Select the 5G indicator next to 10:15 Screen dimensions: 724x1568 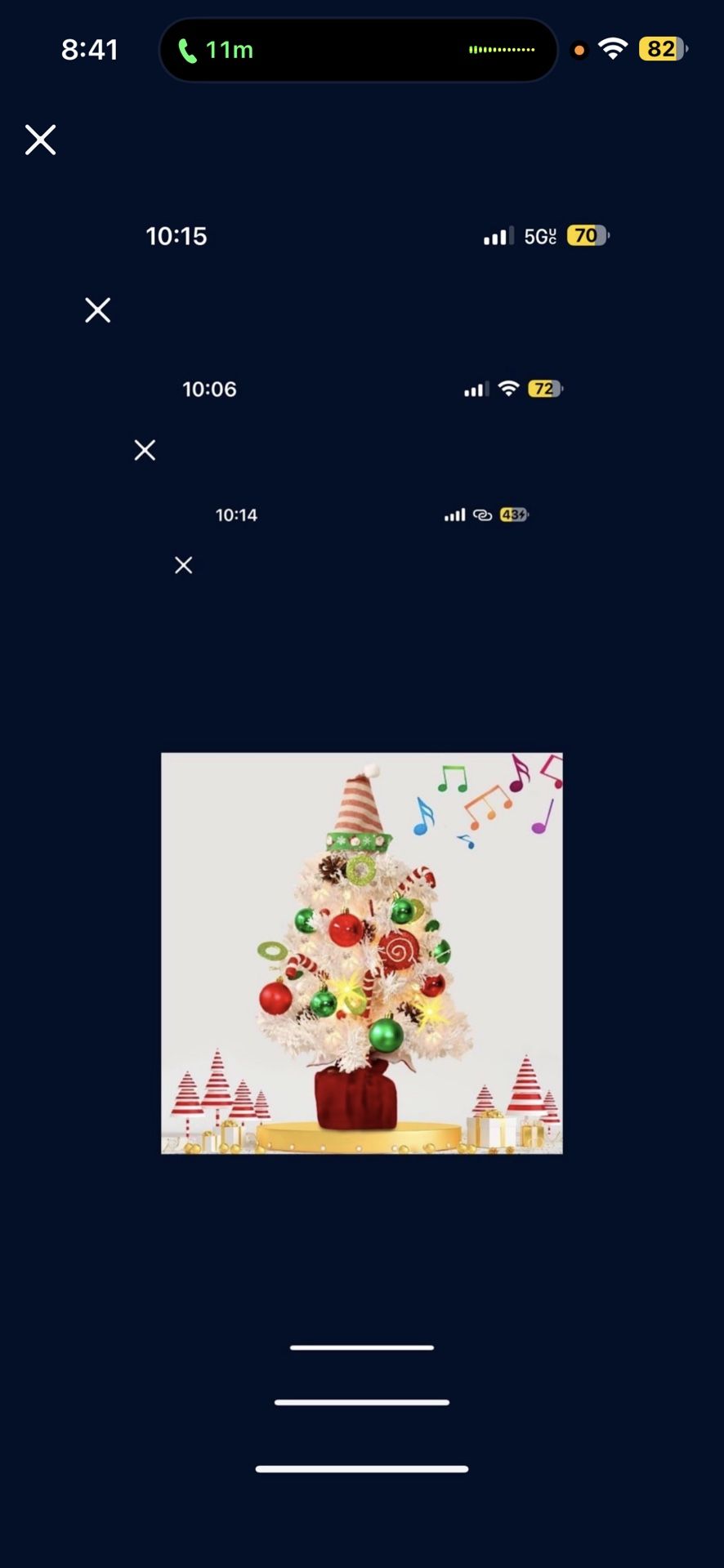tap(541, 236)
